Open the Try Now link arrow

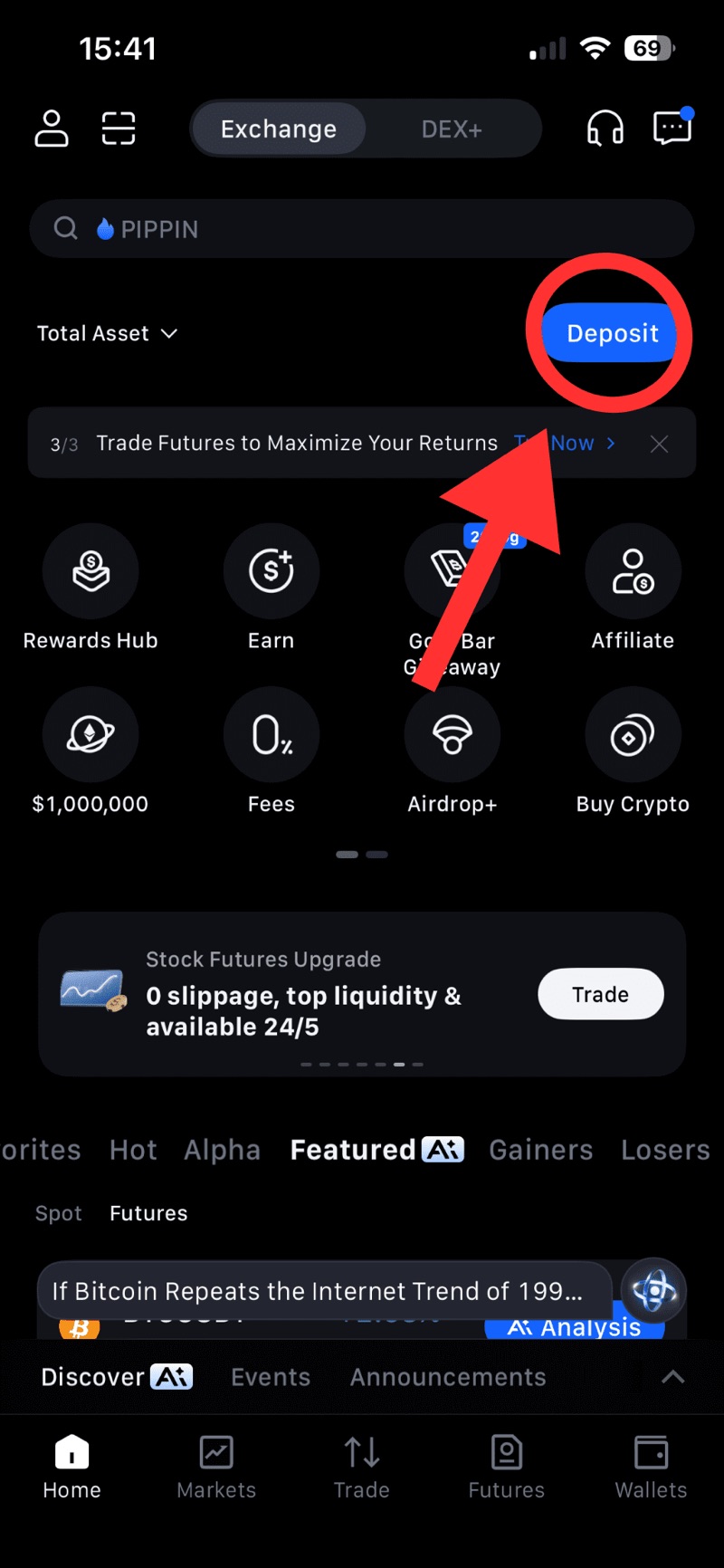click(612, 443)
